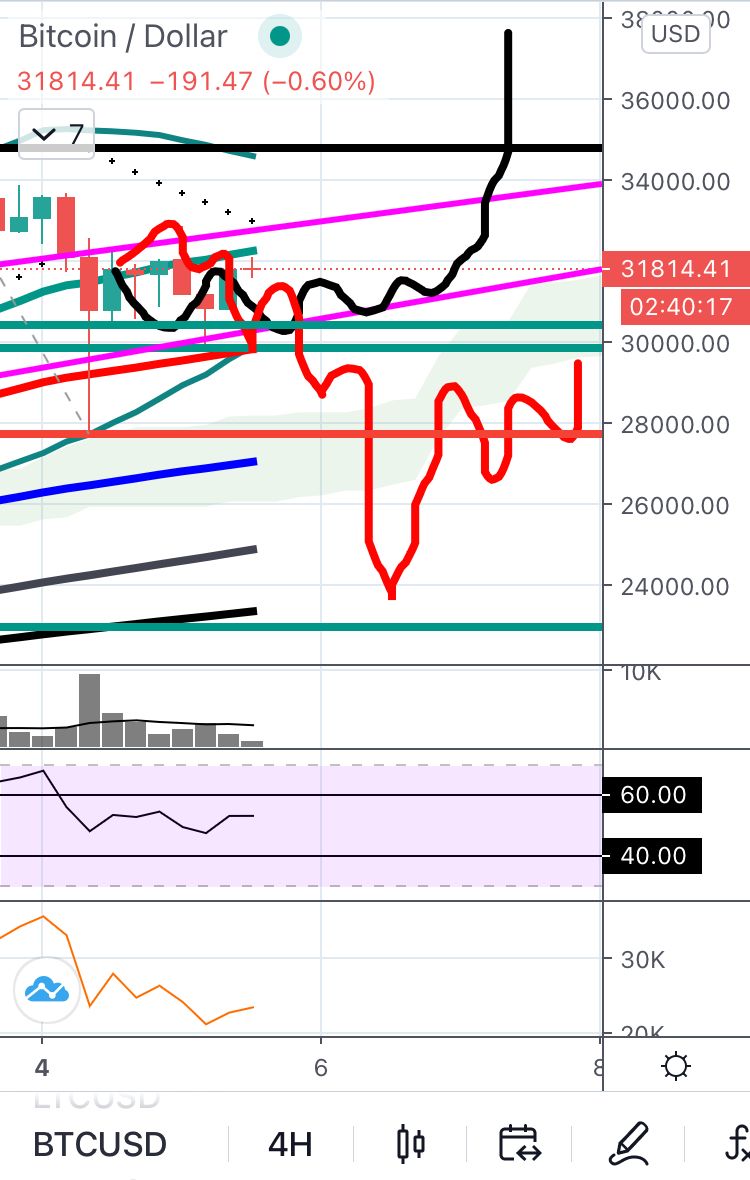Tap the Bitcoin / Dollar symbol title
Image resolution: width=750 pixels, height=1180 pixels.
[x=123, y=37]
